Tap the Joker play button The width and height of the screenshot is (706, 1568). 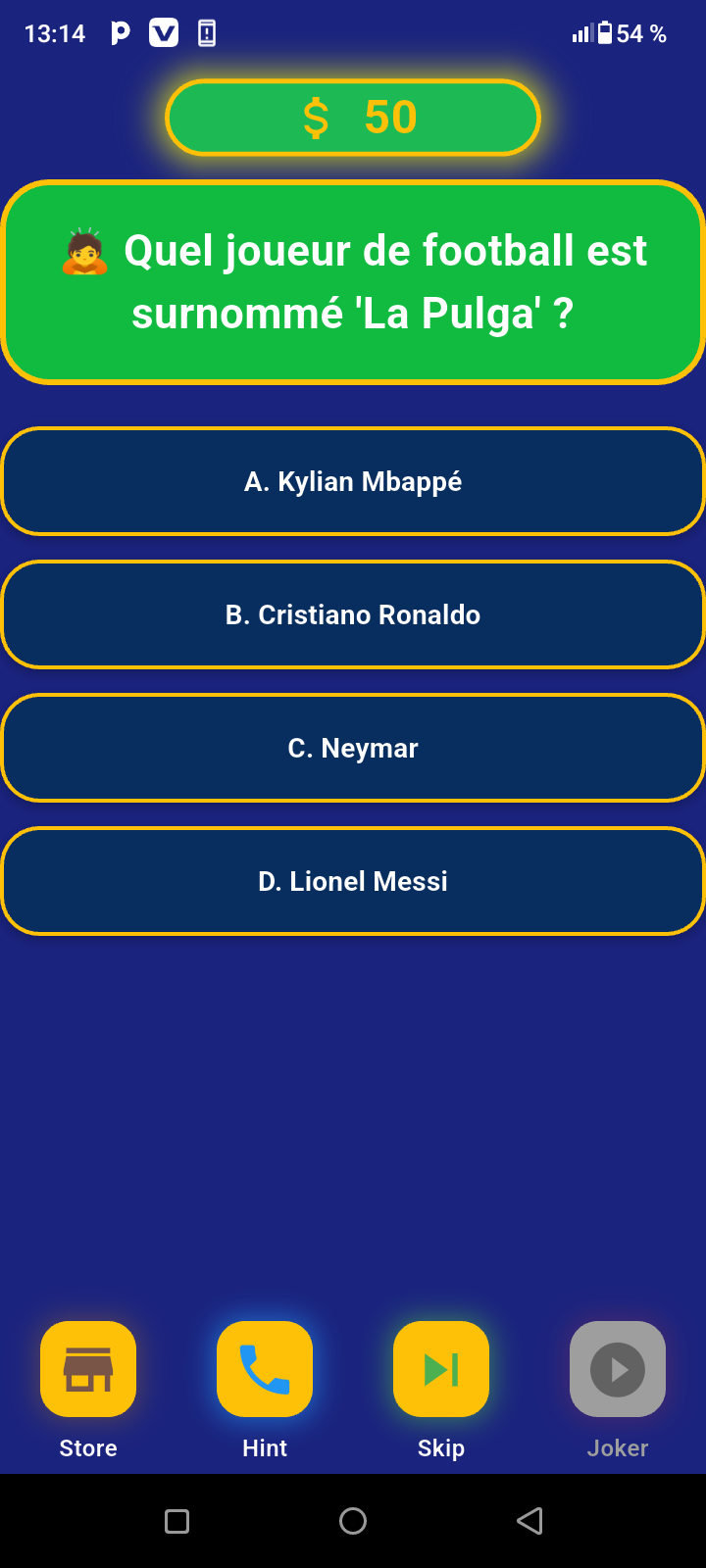tap(618, 1369)
